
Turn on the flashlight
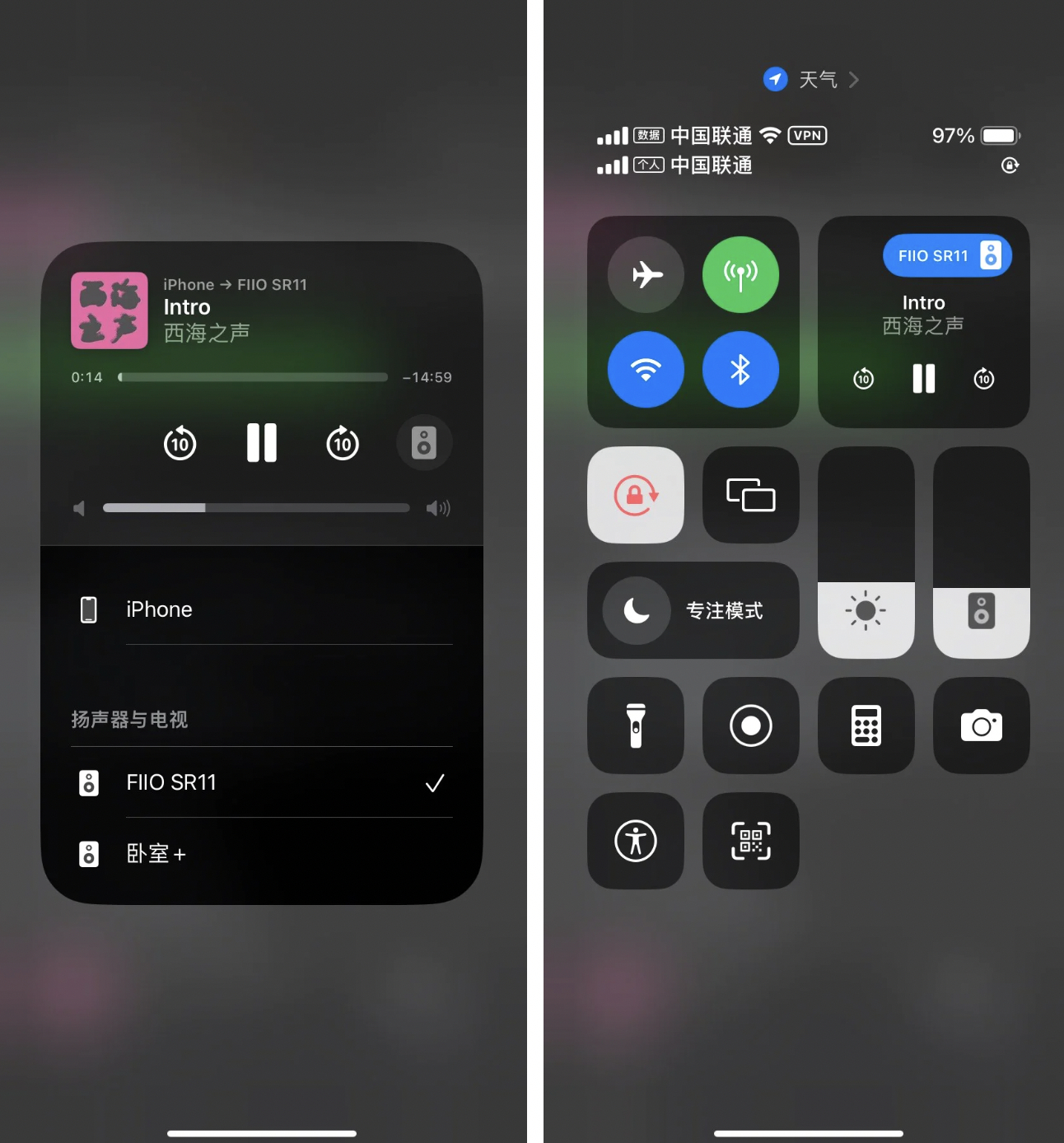click(x=636, y=725)
